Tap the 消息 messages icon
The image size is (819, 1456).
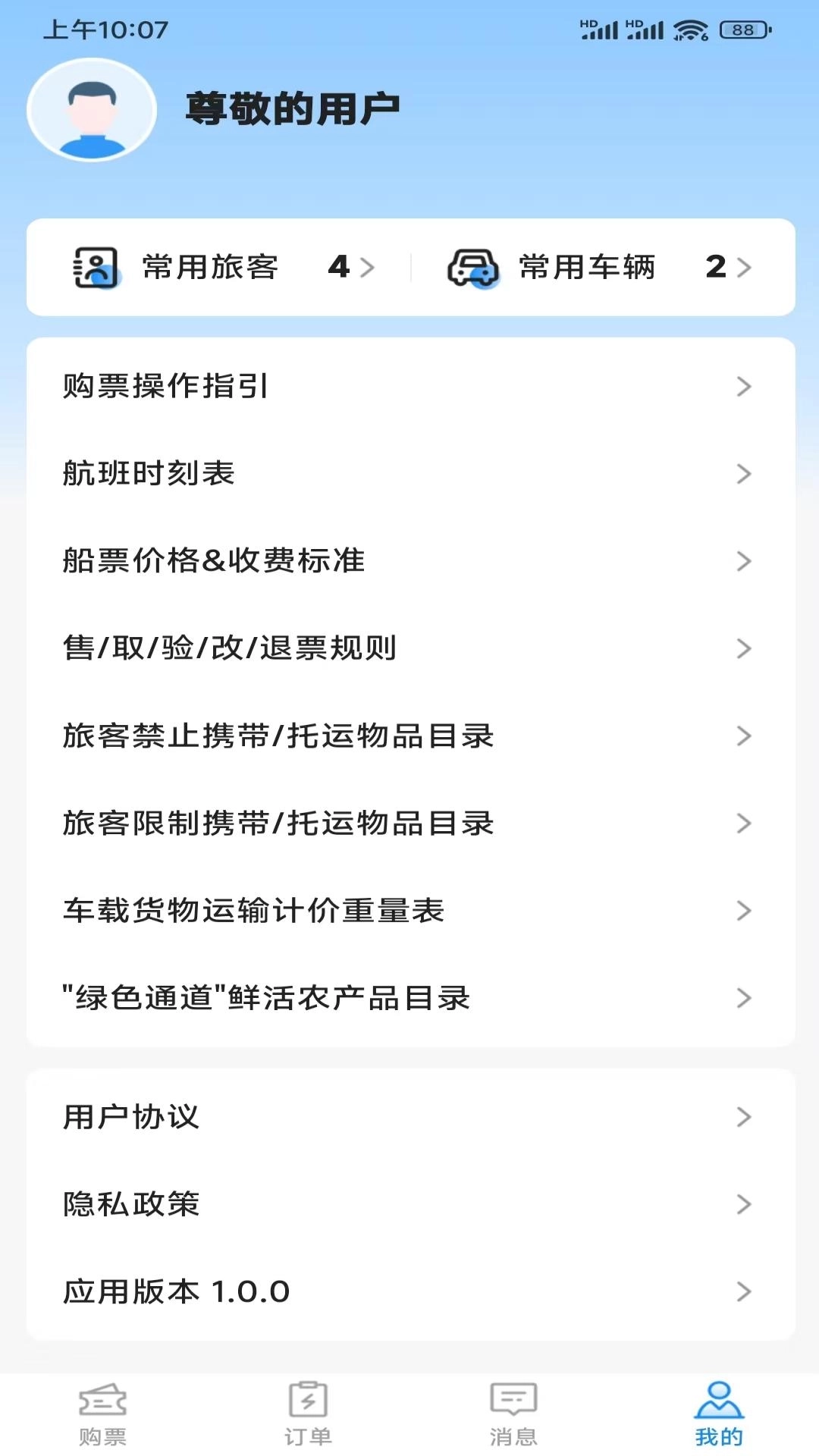tap(511, 1407)
